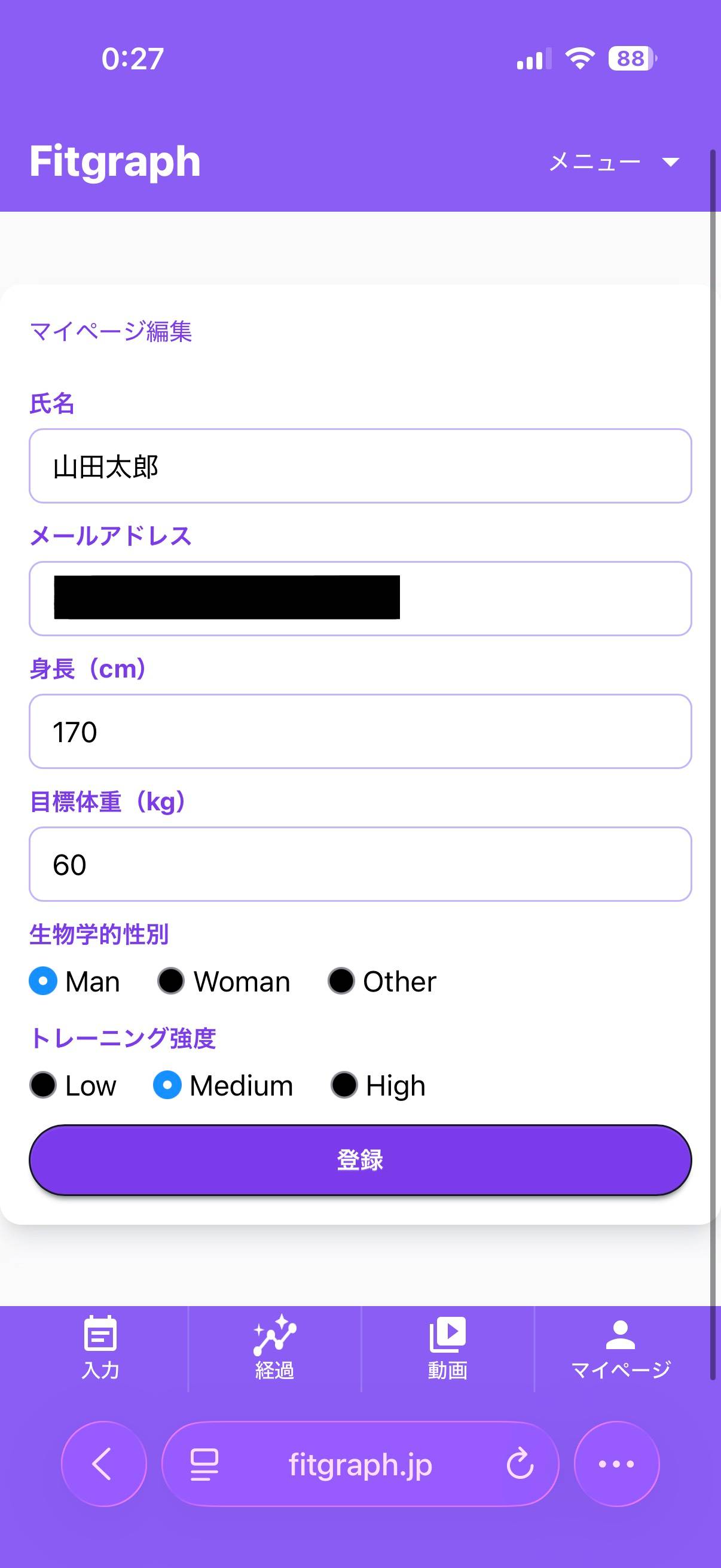Viewport: 721px width, 1568px height.
Task: Open the メニュー dropdown
Action: point(613,162)
